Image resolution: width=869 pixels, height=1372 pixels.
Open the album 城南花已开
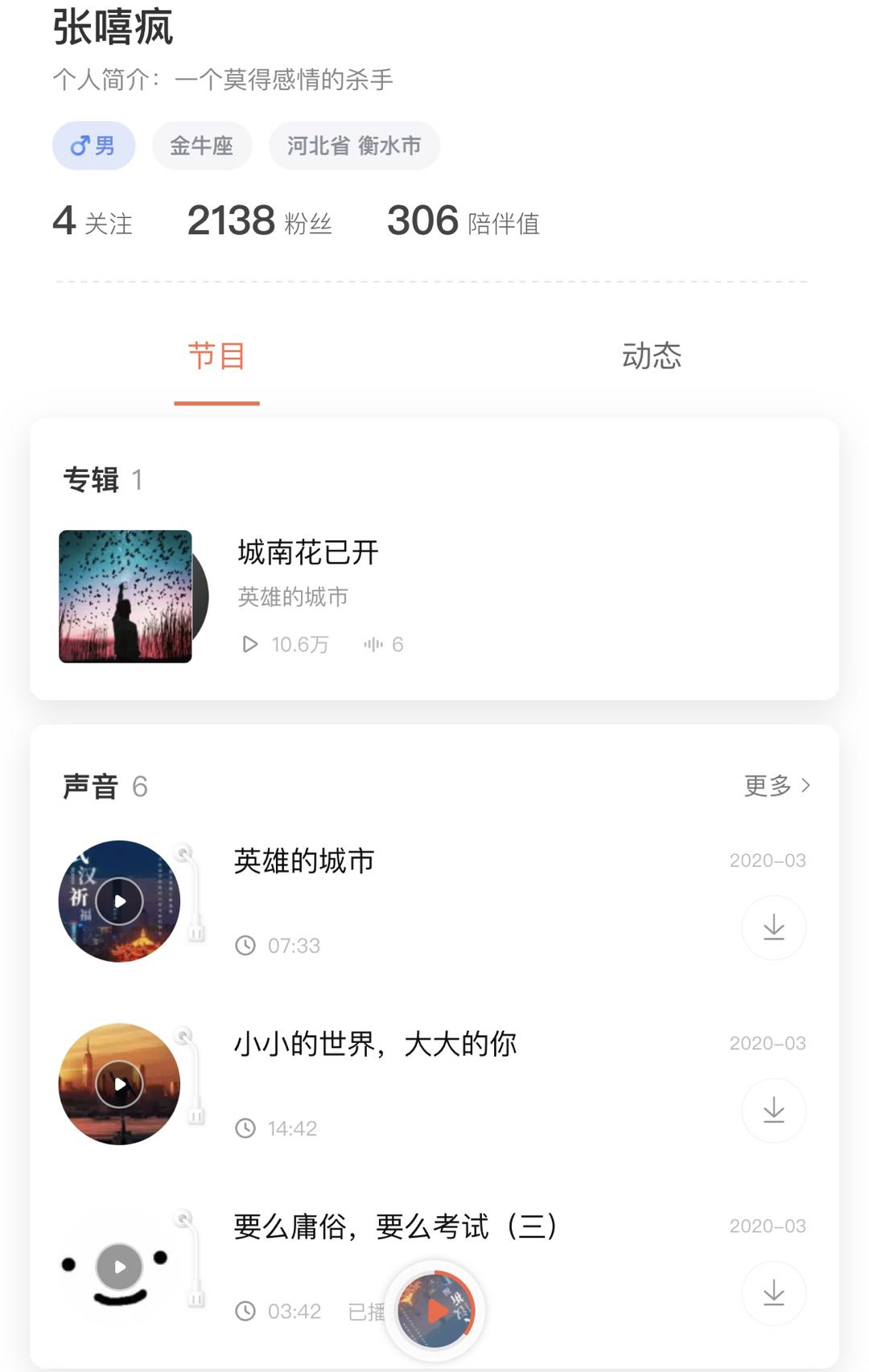307,553
